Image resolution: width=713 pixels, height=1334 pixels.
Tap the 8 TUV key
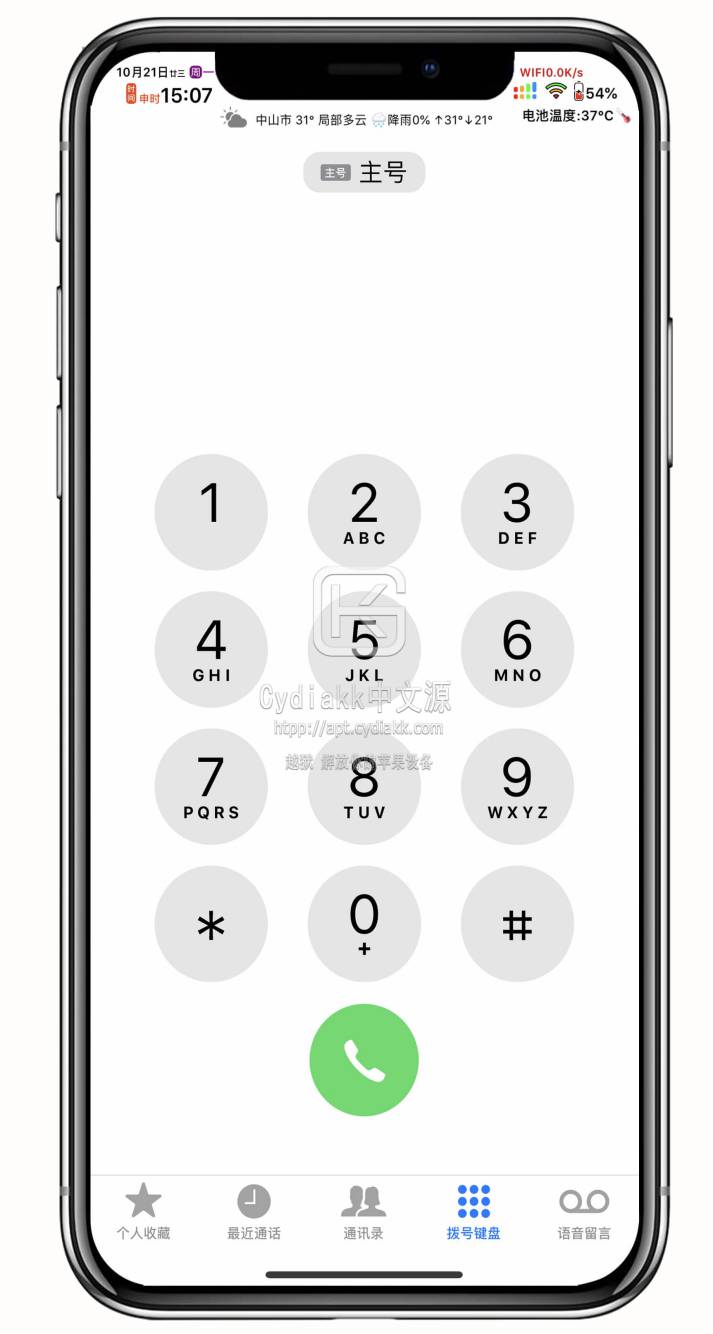click(364, 786)
